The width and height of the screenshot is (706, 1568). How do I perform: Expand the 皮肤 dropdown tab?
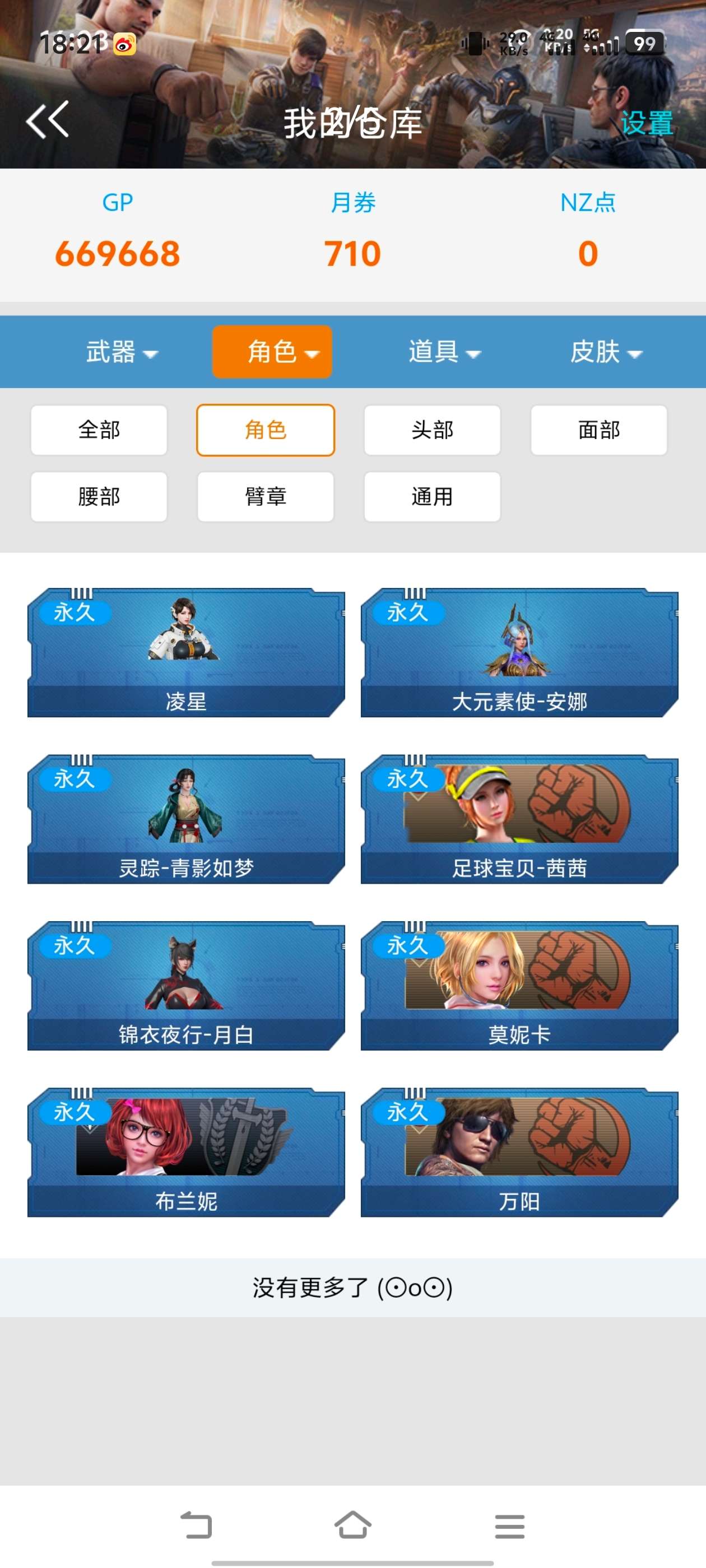coord(606,352)
